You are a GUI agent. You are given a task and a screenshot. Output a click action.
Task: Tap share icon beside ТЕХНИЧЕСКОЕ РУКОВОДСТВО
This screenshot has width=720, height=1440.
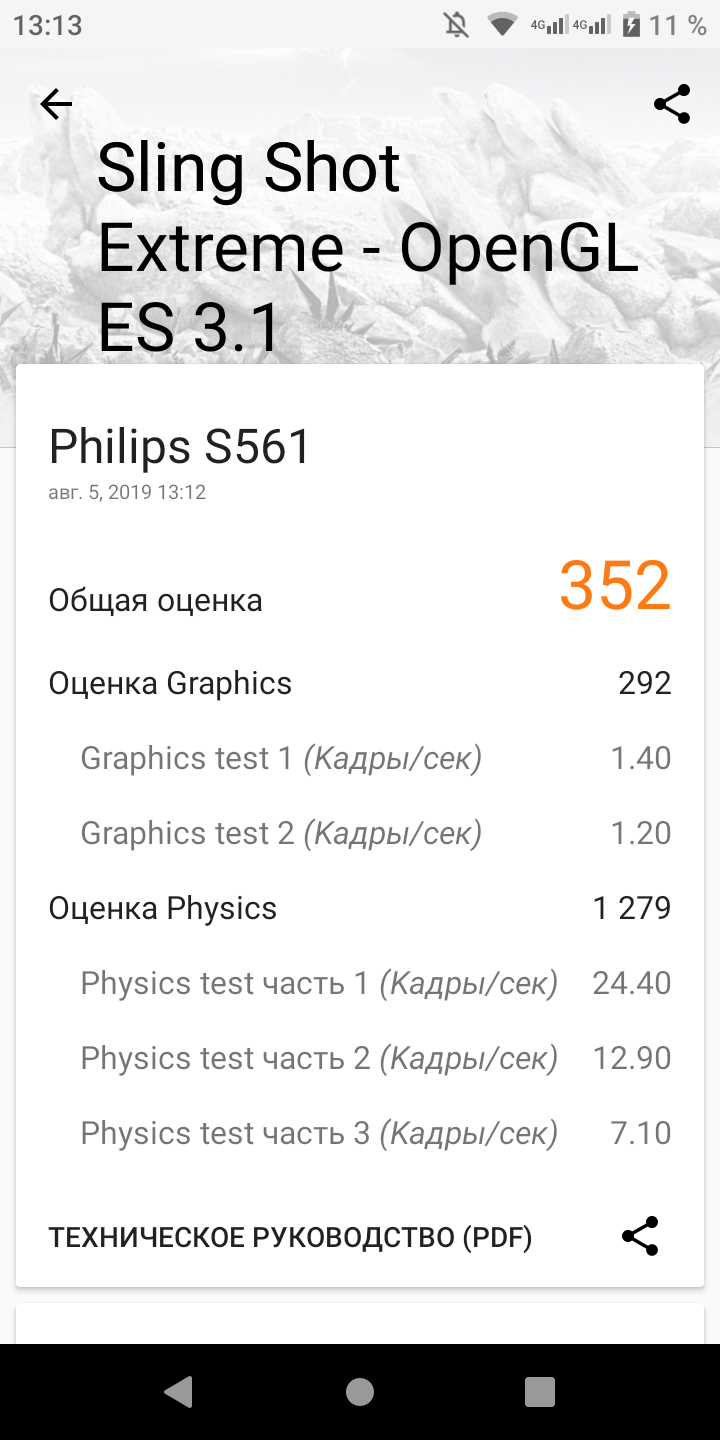640,1237
